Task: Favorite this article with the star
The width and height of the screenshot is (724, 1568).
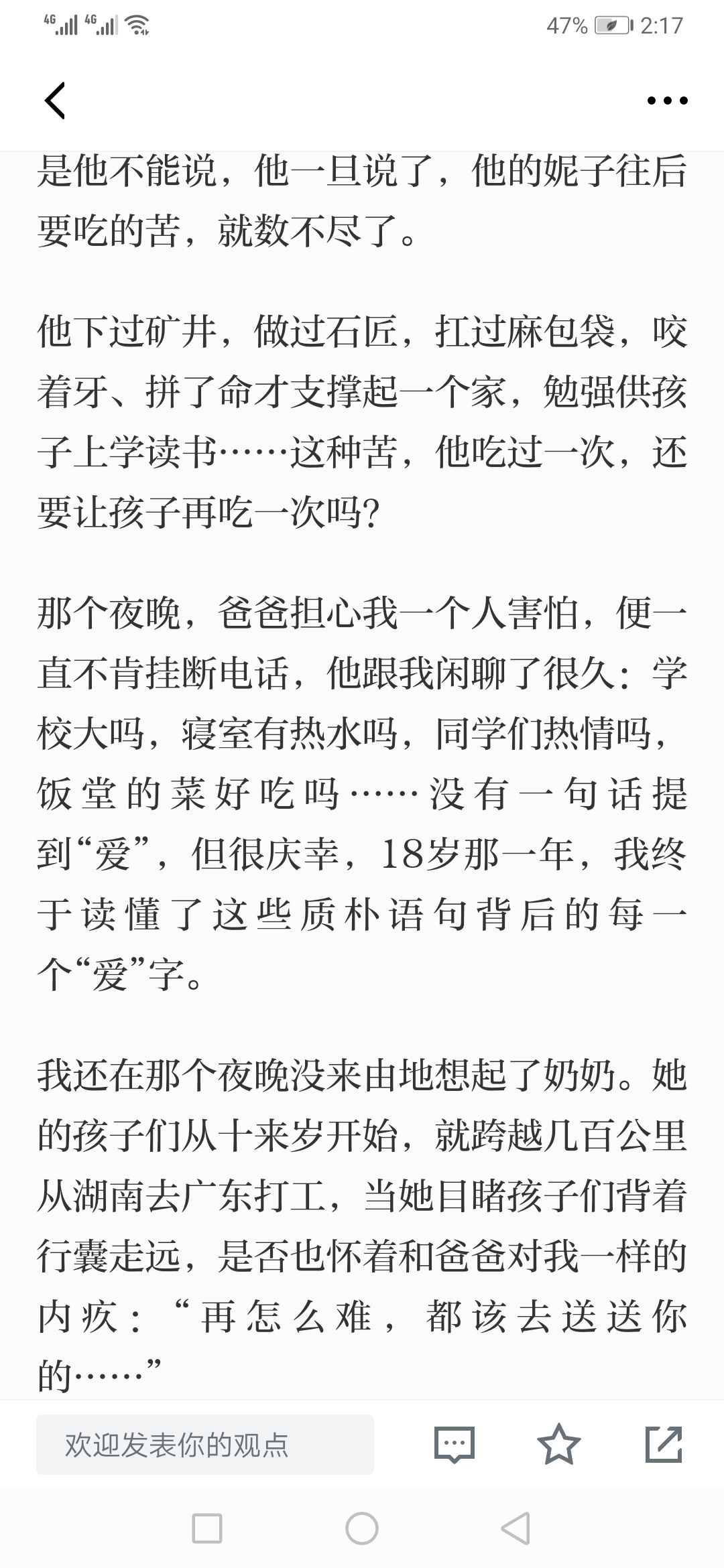Action: (x=559, y=1444)
